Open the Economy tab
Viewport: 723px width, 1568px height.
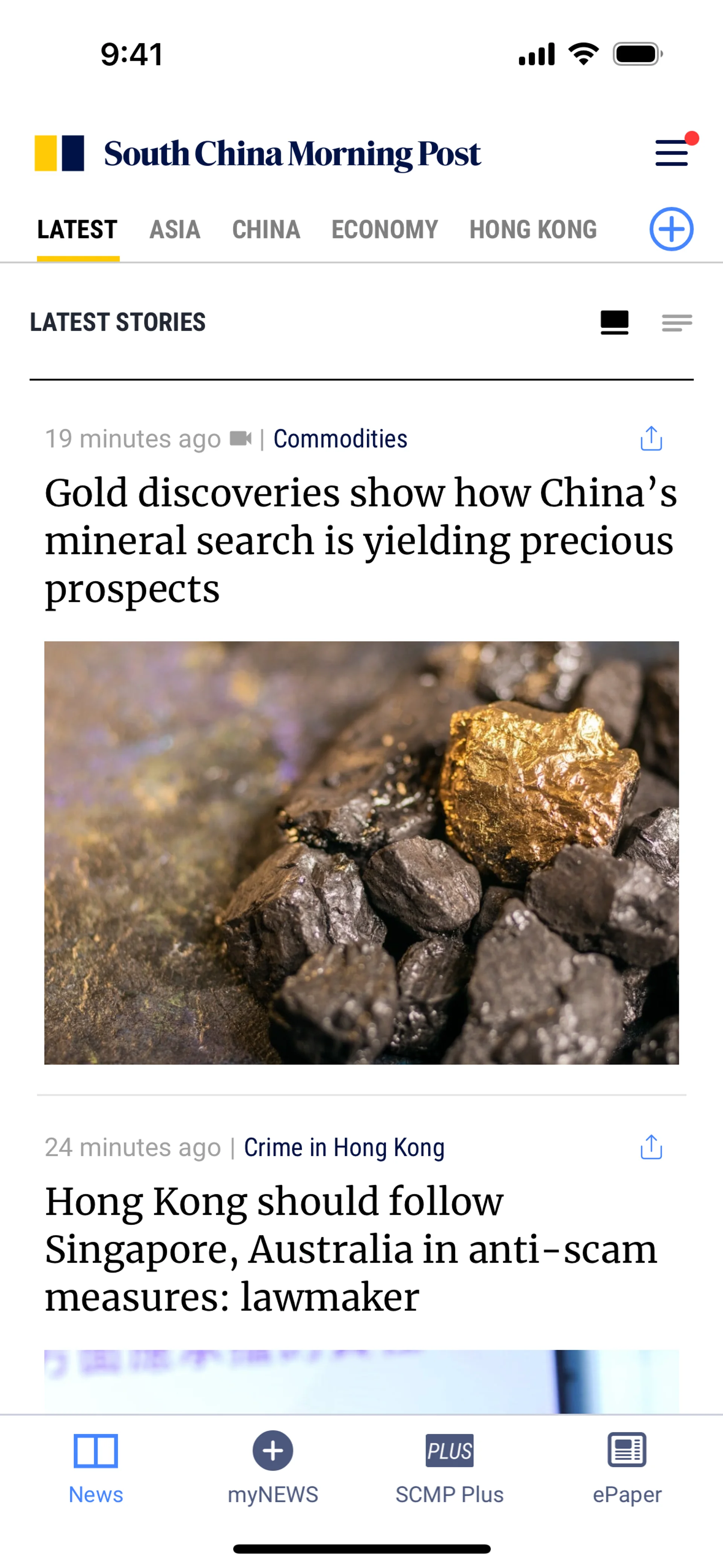click(384, 230)
